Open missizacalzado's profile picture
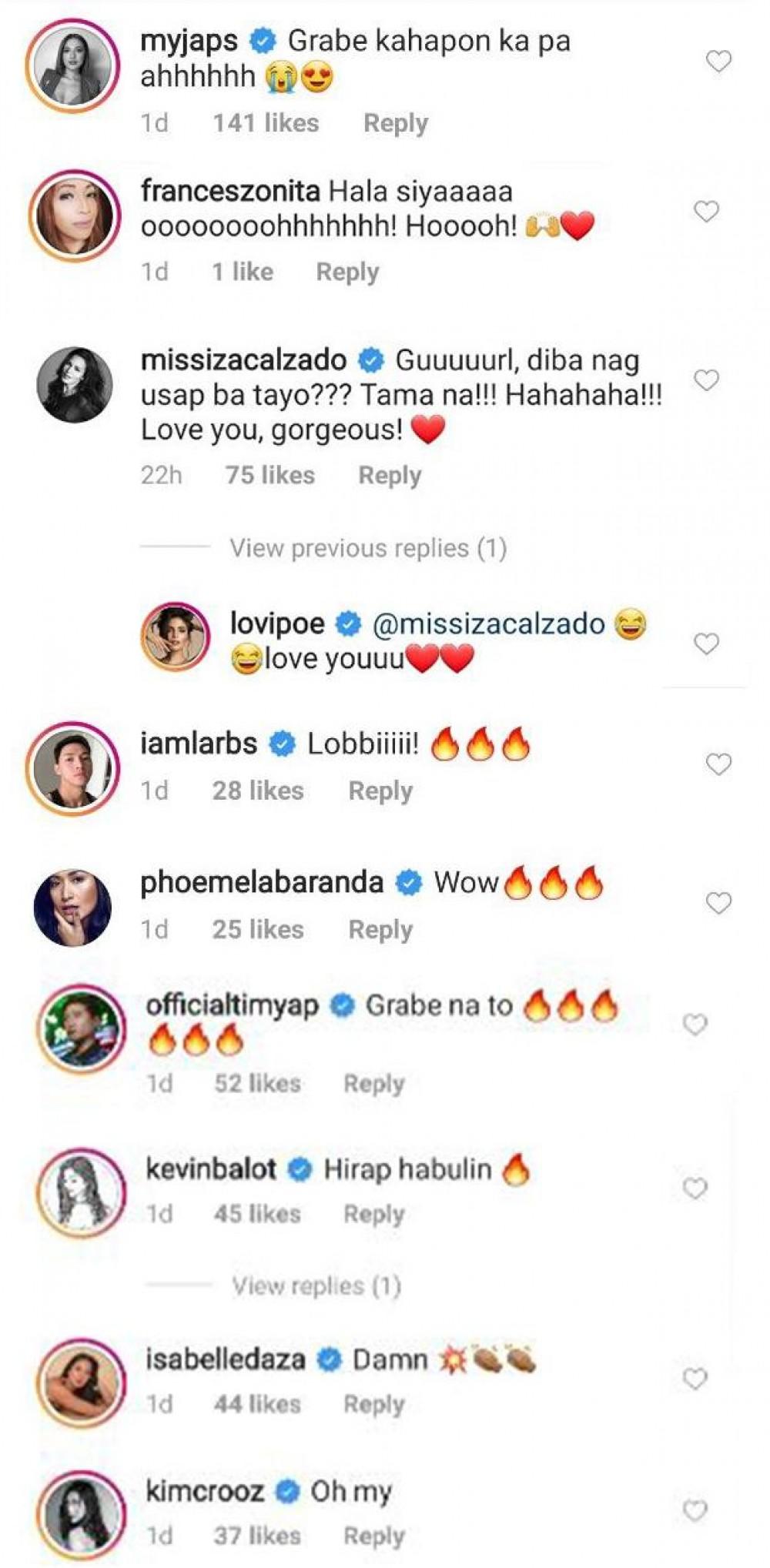 75,385
